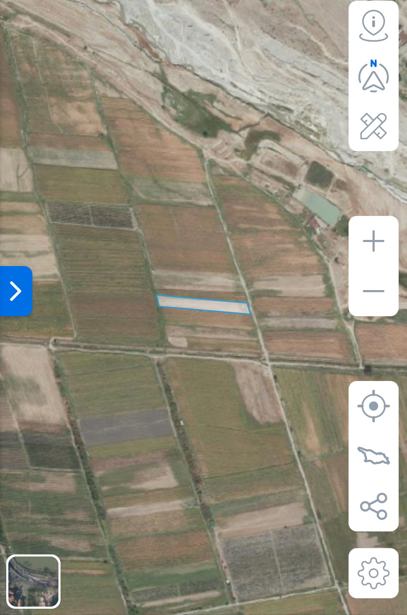This screenshot has height=615, width=407.
Task: Zoom out with the minus button
Action: point(373,291)
